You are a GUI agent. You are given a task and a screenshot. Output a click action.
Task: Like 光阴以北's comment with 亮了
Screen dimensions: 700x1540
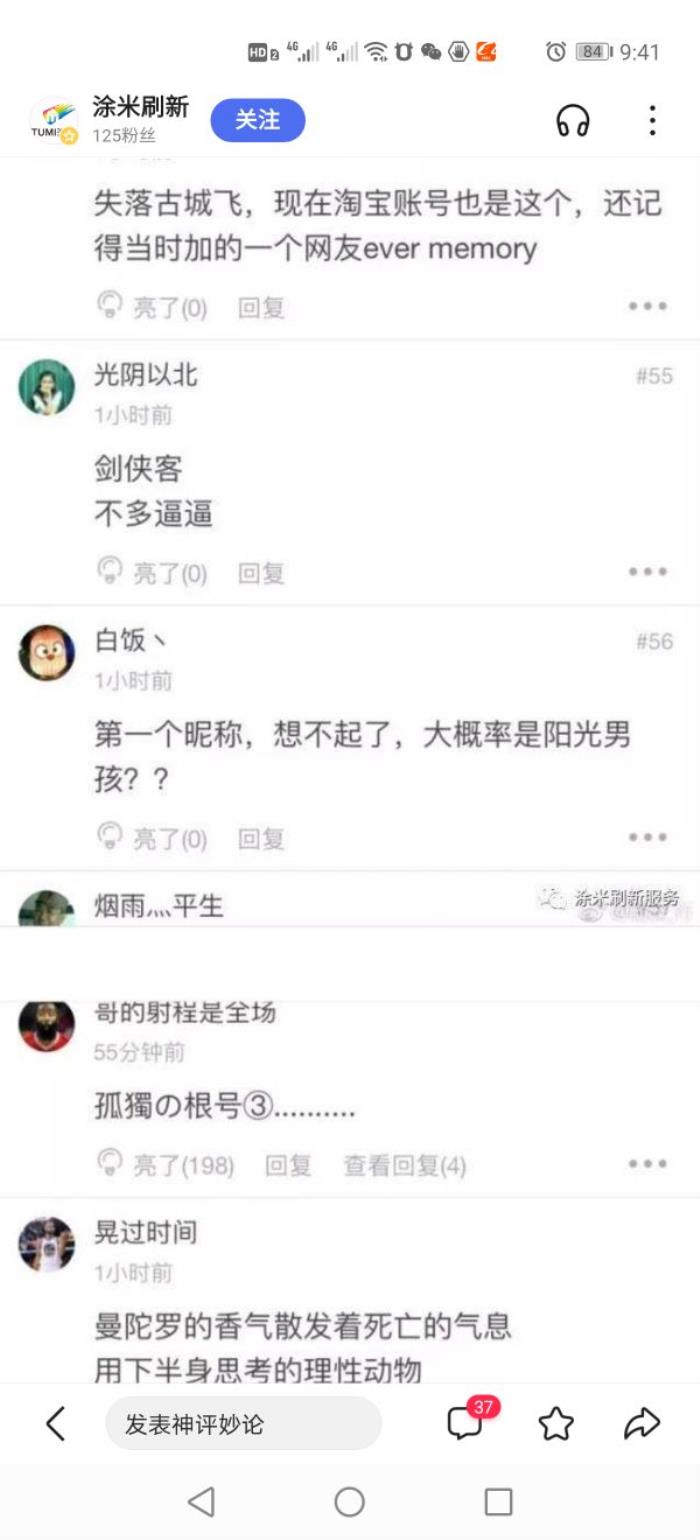point(152,572)
